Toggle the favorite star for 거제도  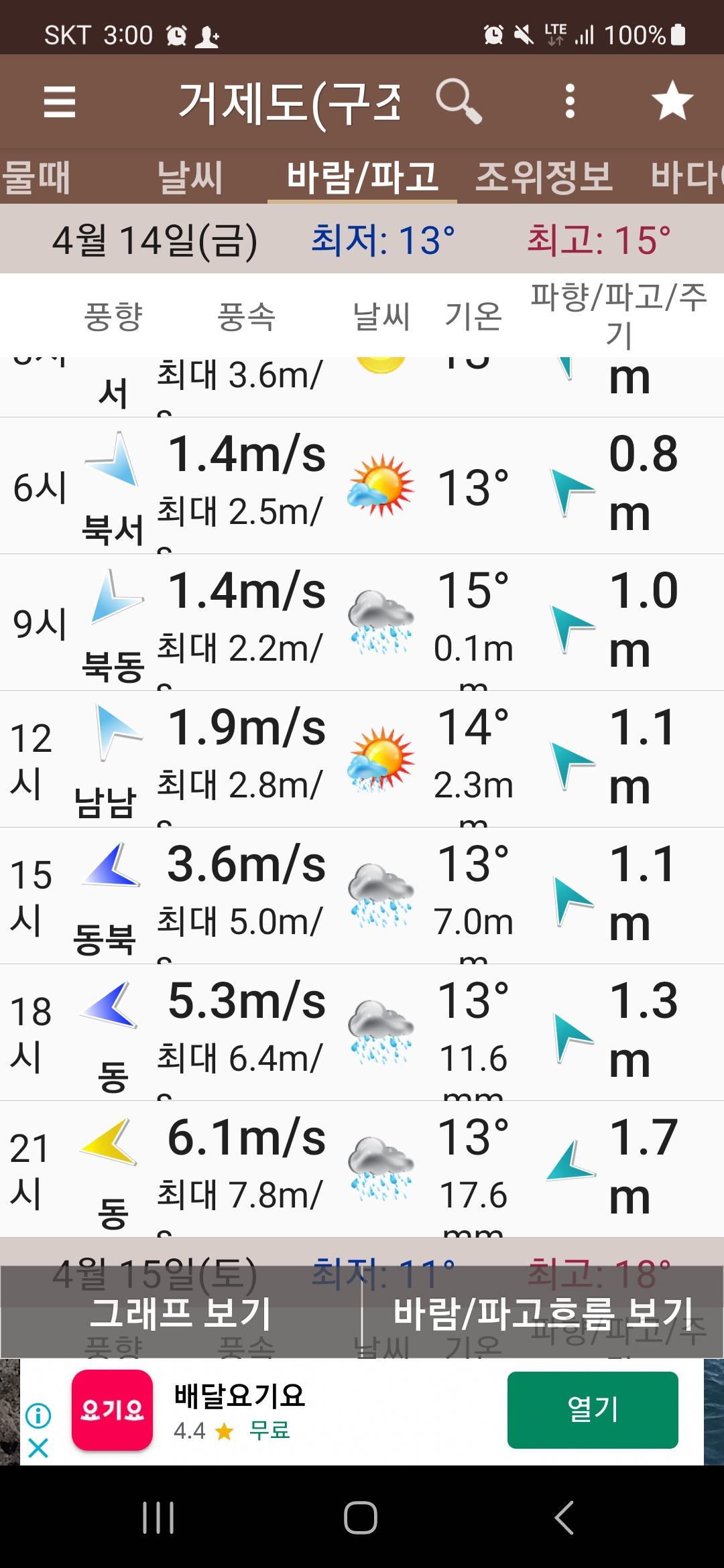672,101
